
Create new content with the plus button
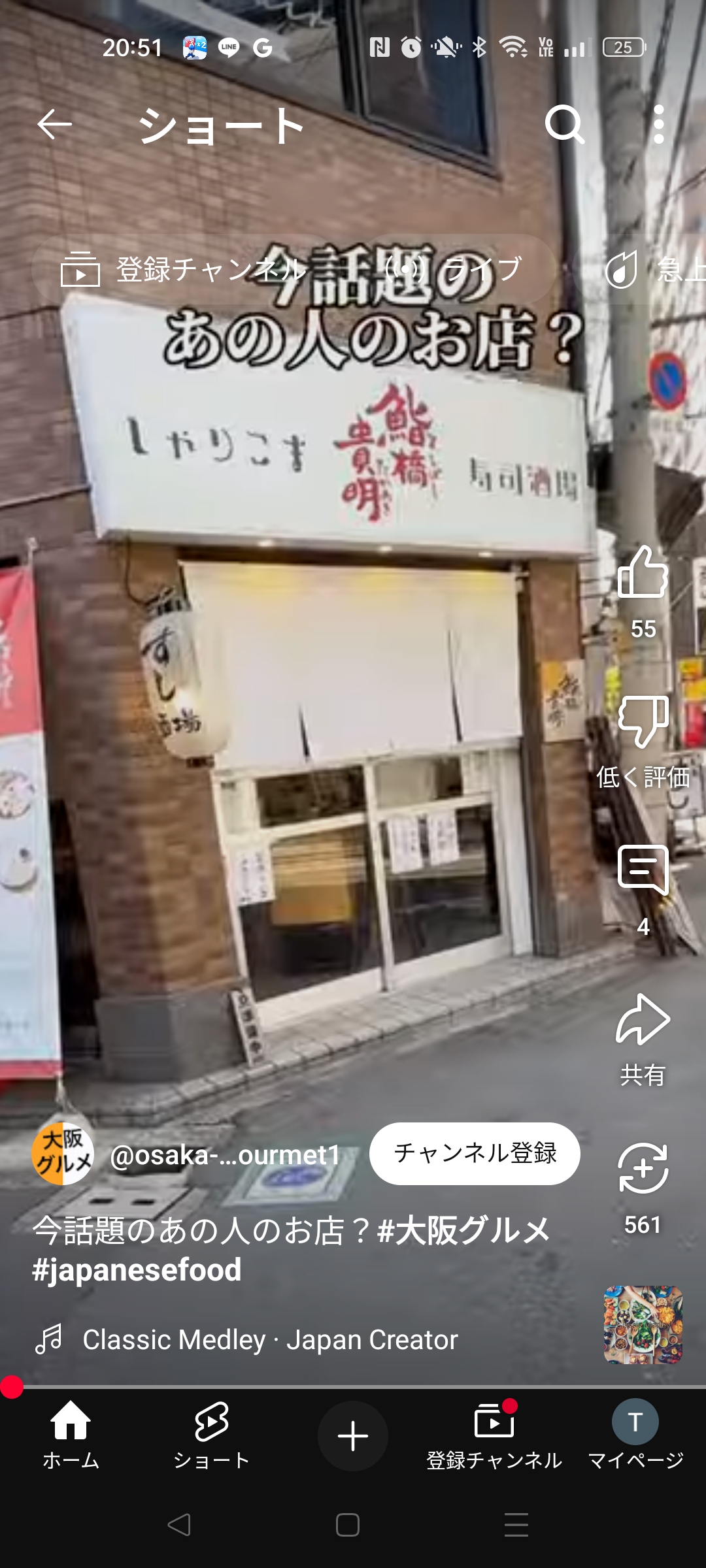[x=353, y=1435]
